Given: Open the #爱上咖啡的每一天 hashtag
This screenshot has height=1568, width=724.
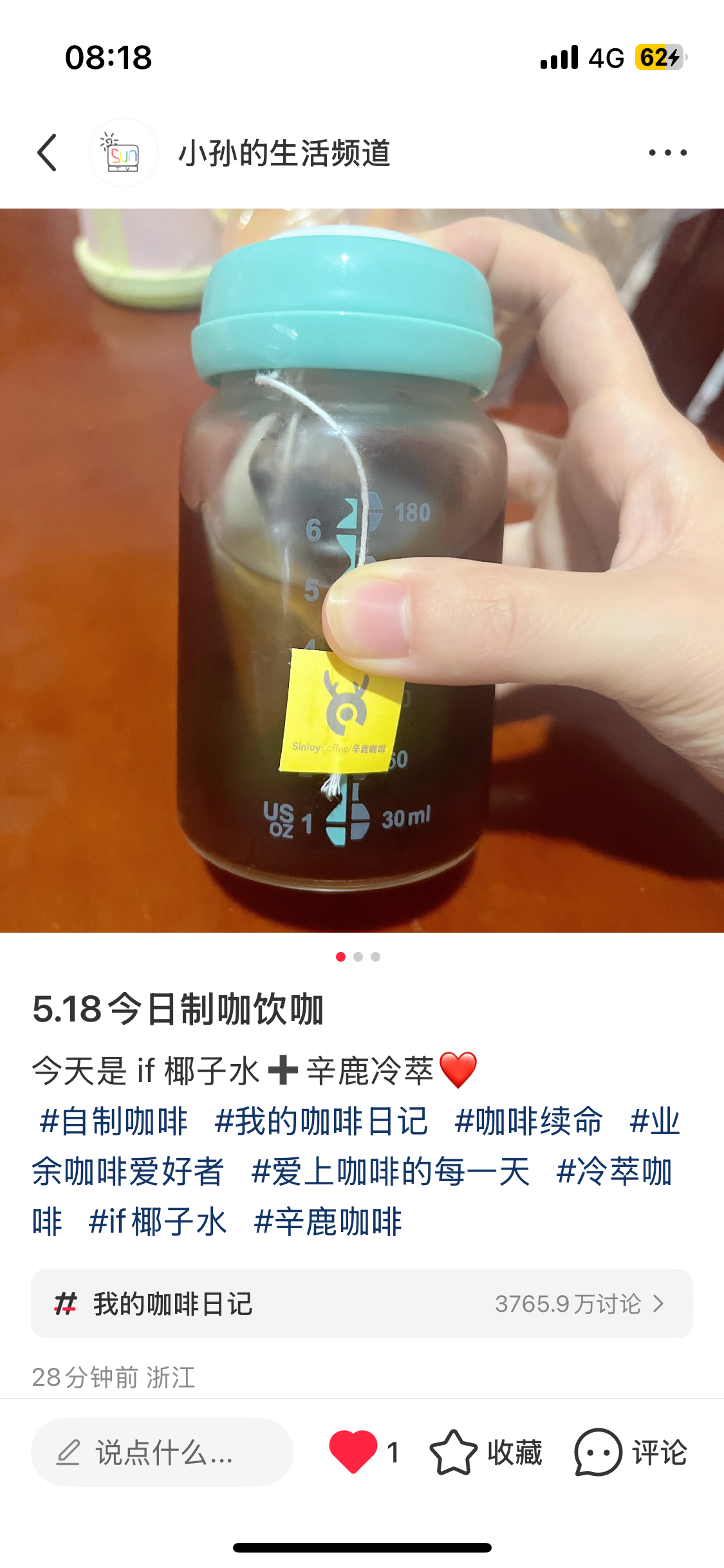Looking at the screenshot, I should (x=390, y=1171).
